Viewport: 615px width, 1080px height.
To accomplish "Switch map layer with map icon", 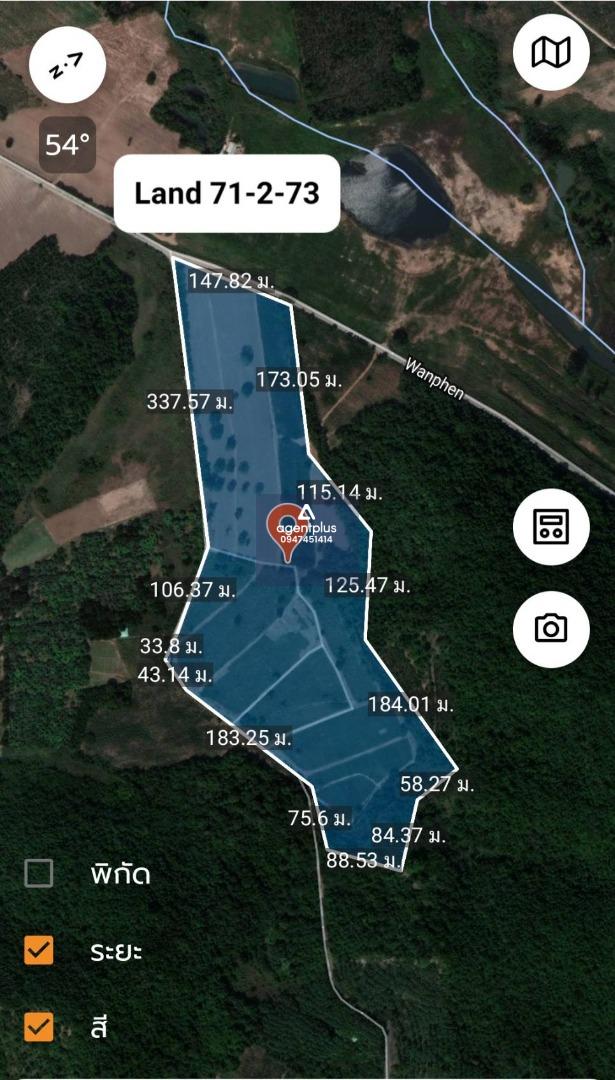I will pos(551,52).
